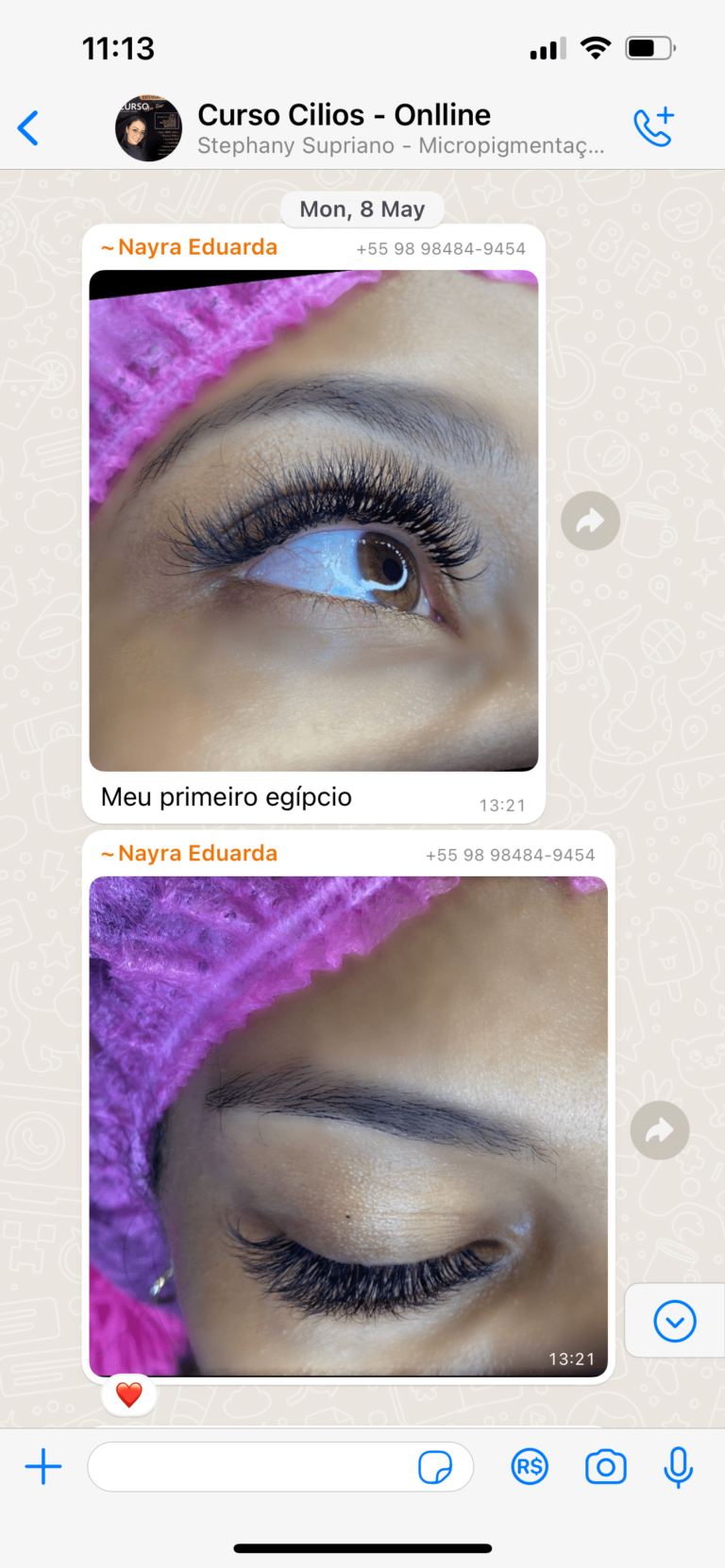Tap the microphone to record voice message
This screenshot has height=1568, width=725.
point(678,1467)
